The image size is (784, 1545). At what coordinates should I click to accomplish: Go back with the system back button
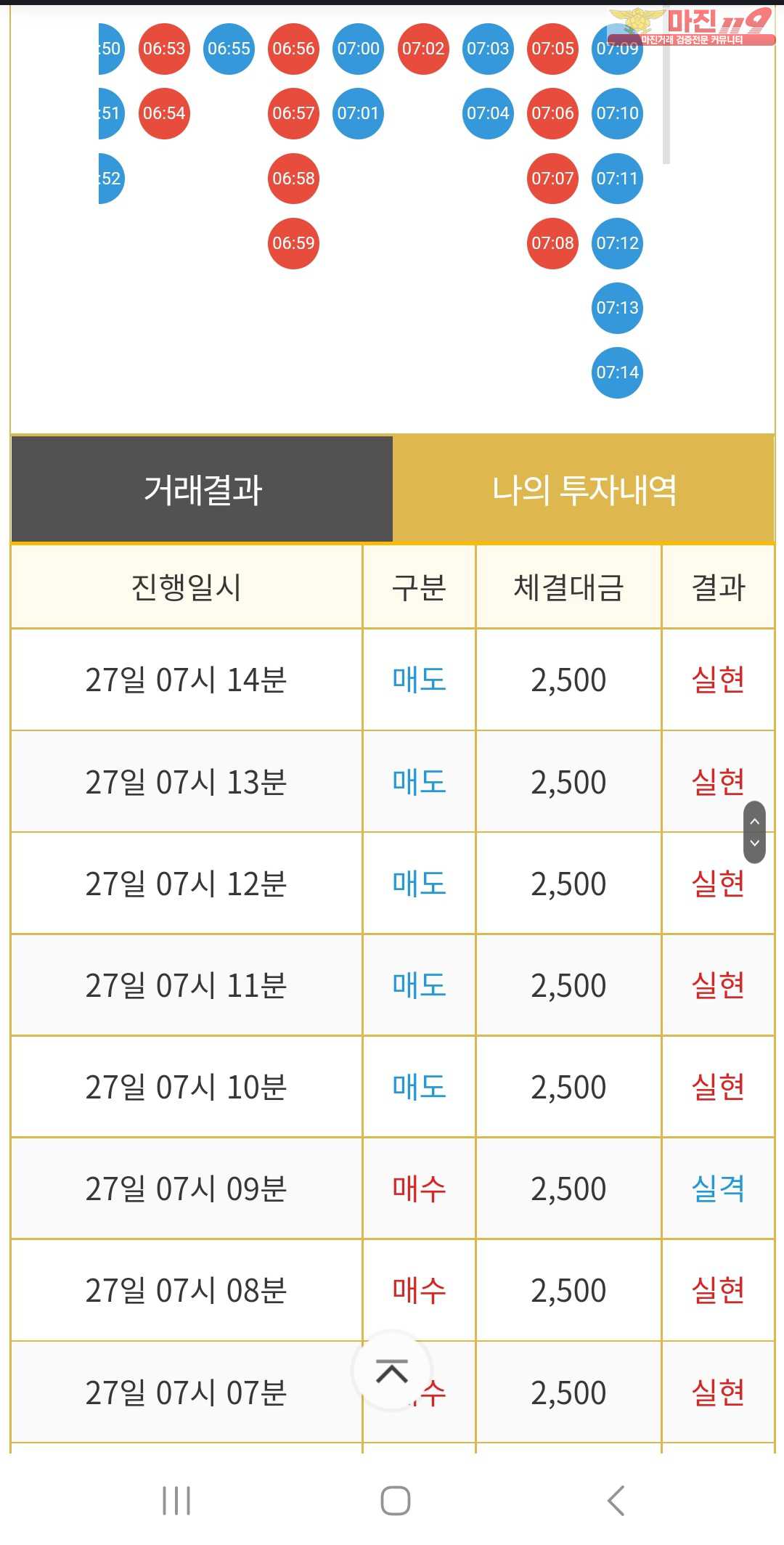click(x=616, y=1501)
